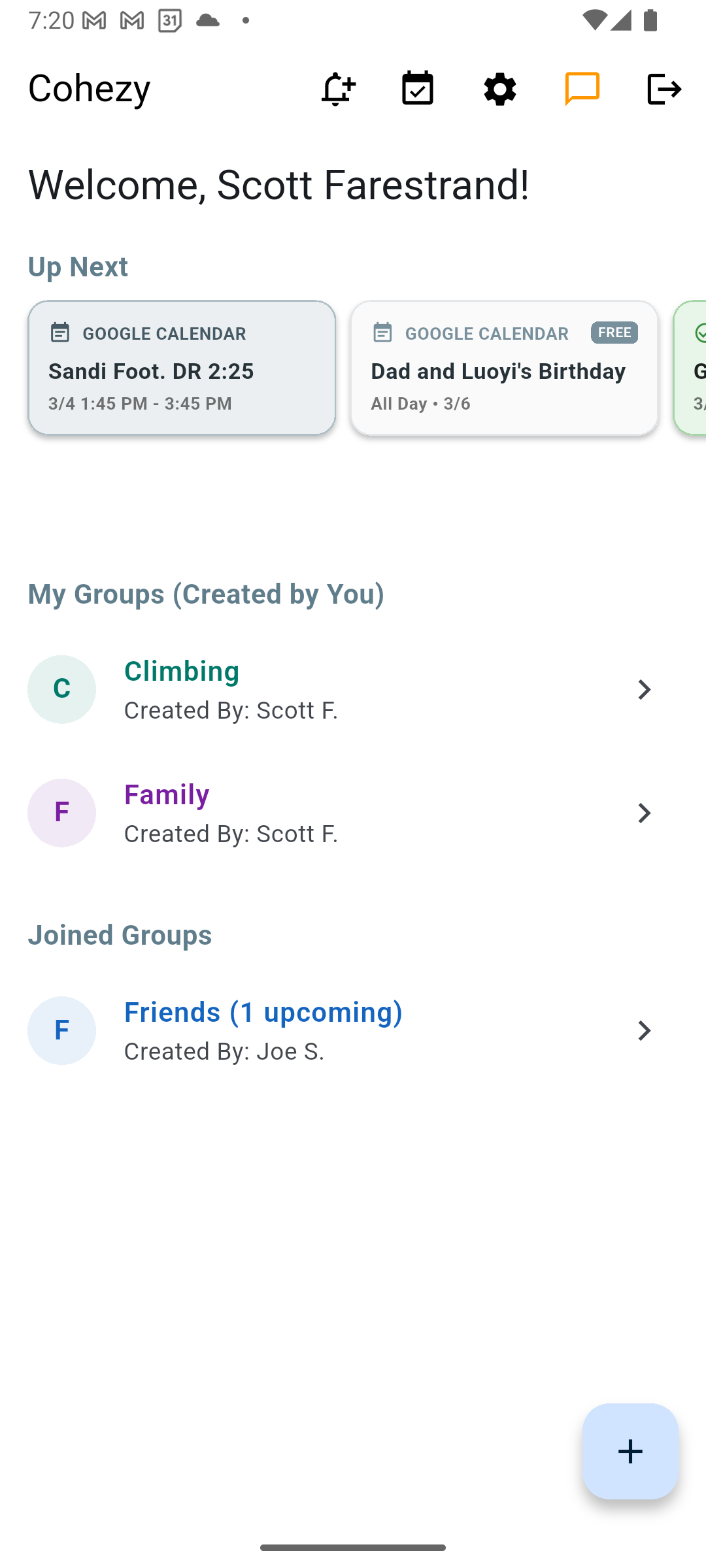Click the Up Next section header
Screen dimensions: 706x1568
pyautogui.click(x=77, y=266)
